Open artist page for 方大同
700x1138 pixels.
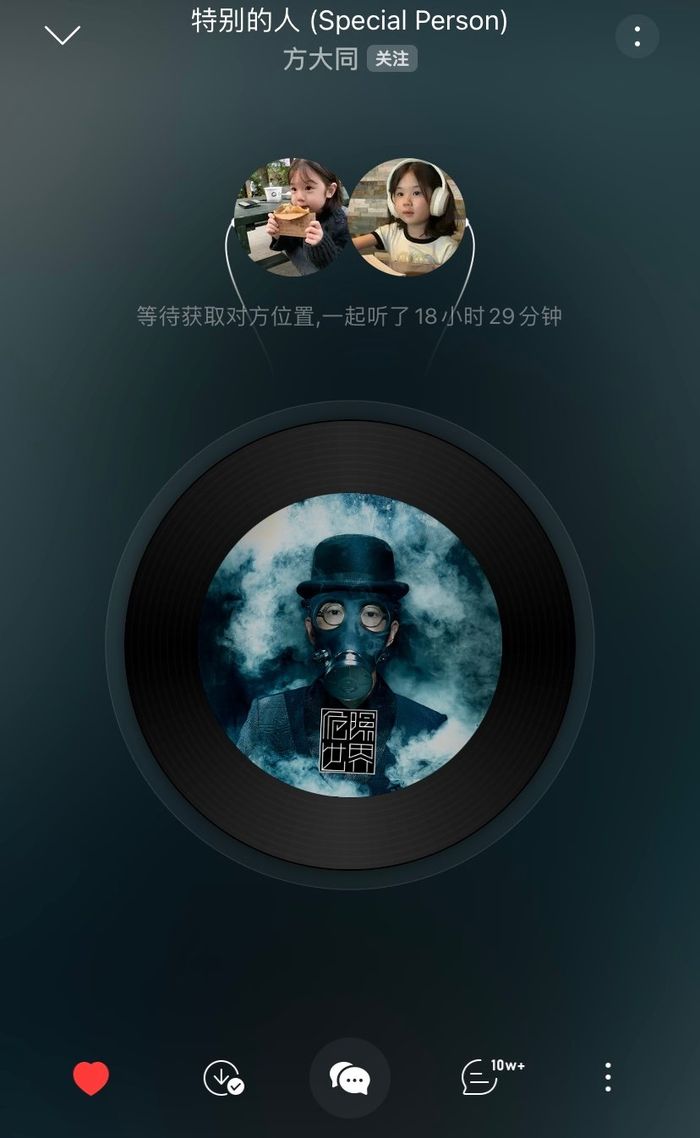pos(320,59)
